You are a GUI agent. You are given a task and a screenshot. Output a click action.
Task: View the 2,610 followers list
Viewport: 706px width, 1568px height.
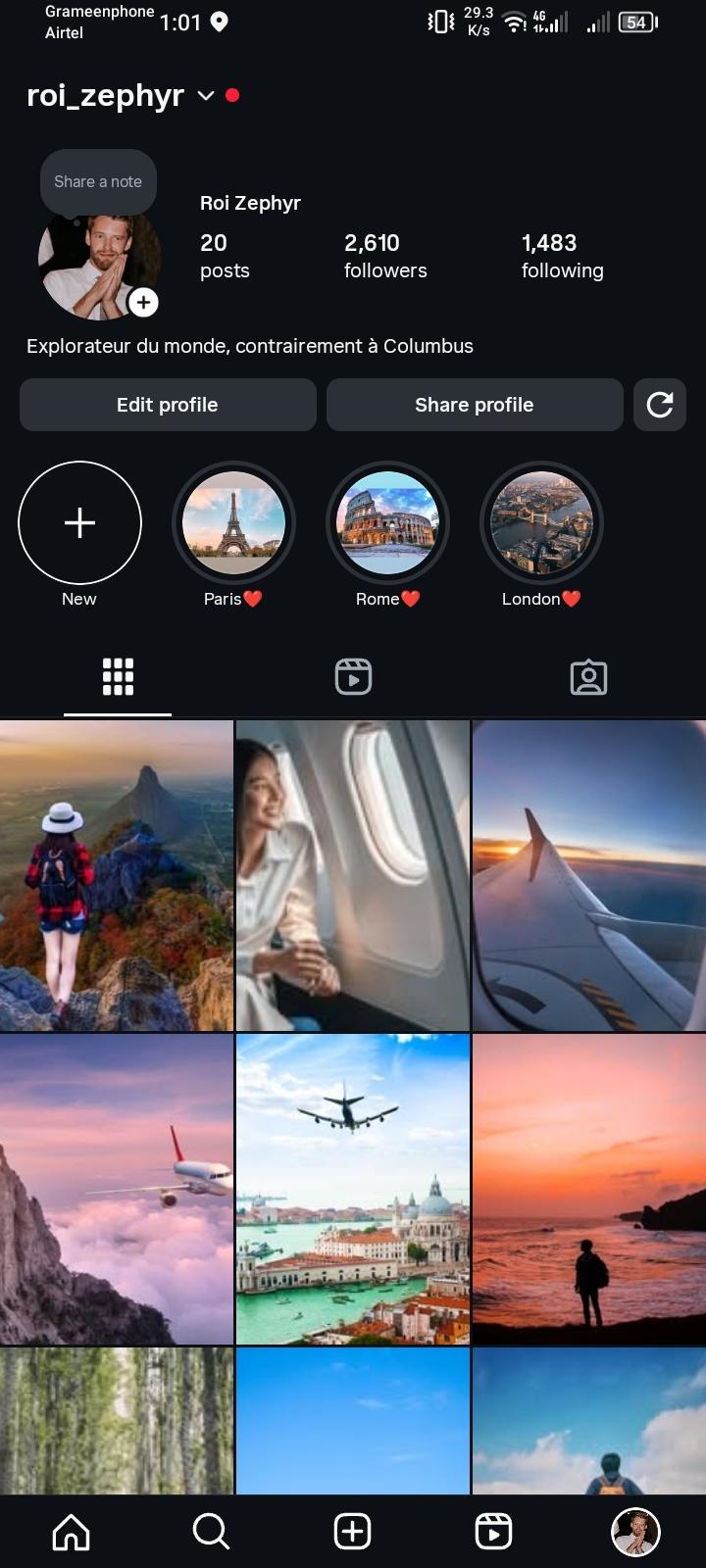tap(384, 256)
